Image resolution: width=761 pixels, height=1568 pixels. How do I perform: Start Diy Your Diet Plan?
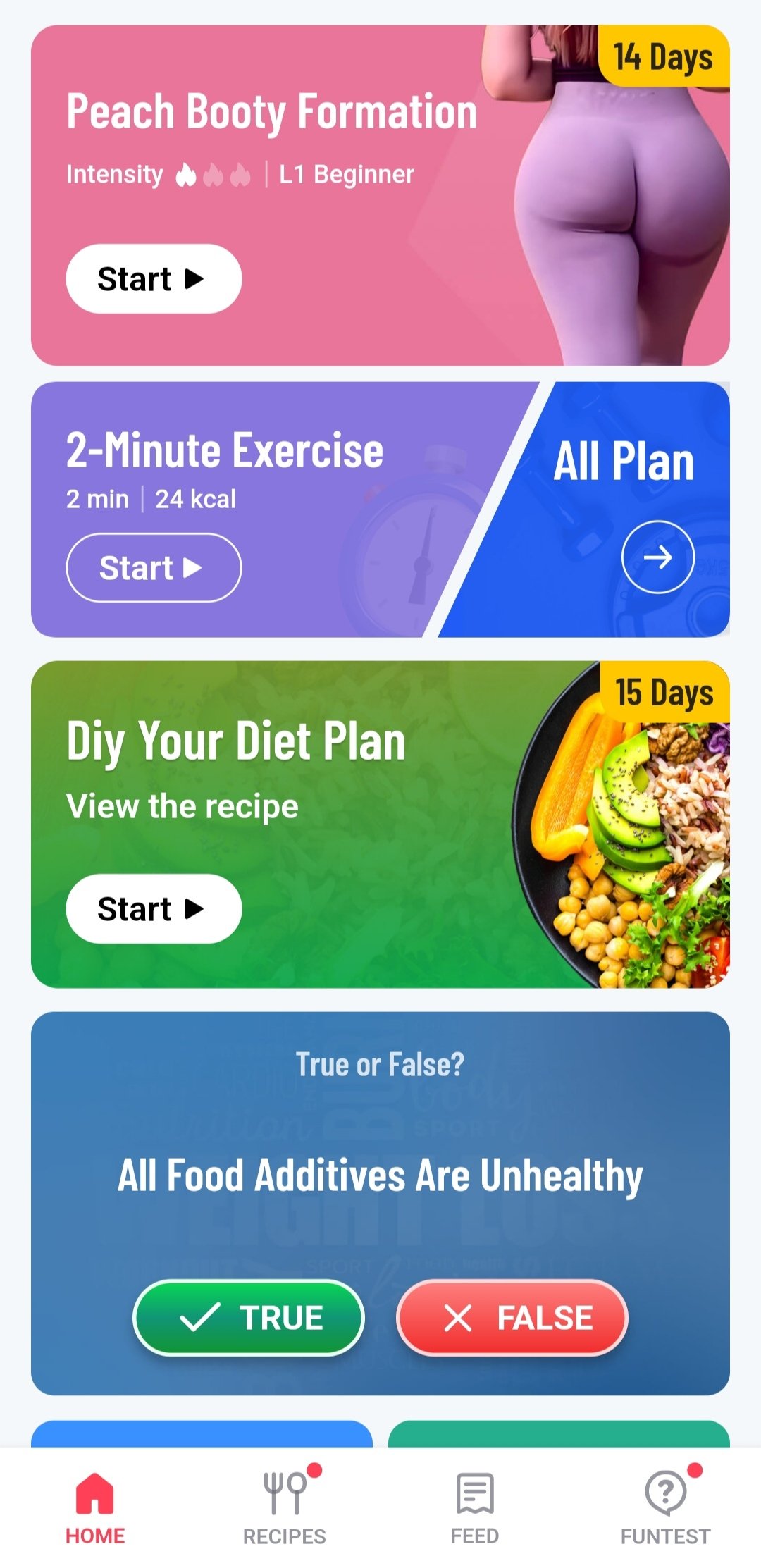(x=154, y=909)
